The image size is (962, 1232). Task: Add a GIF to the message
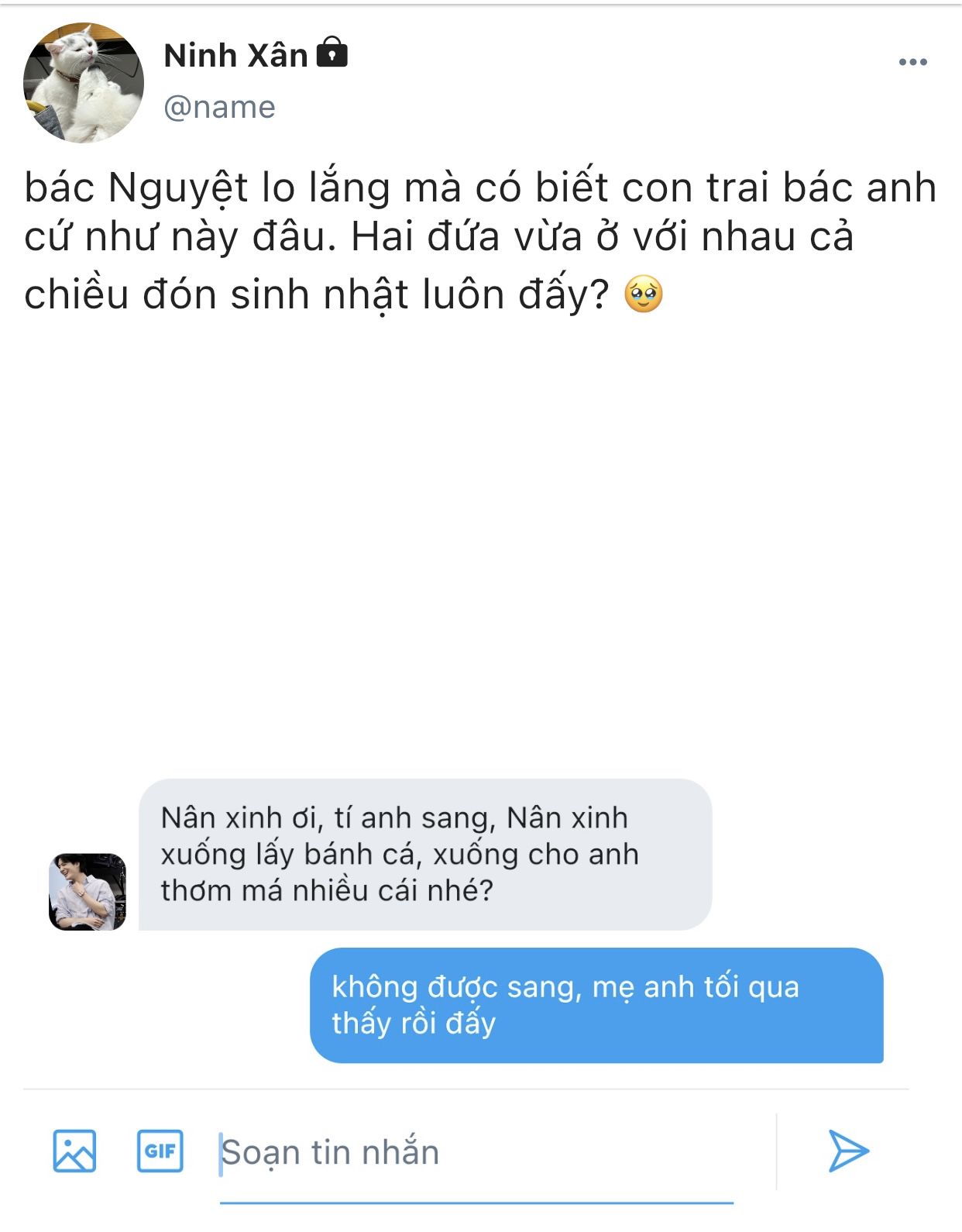[160, 1151]
